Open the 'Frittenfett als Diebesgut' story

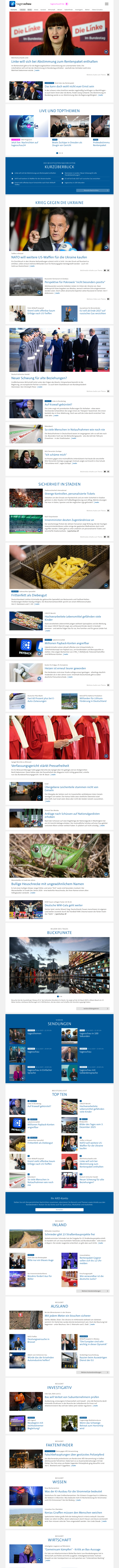[29, 595]
